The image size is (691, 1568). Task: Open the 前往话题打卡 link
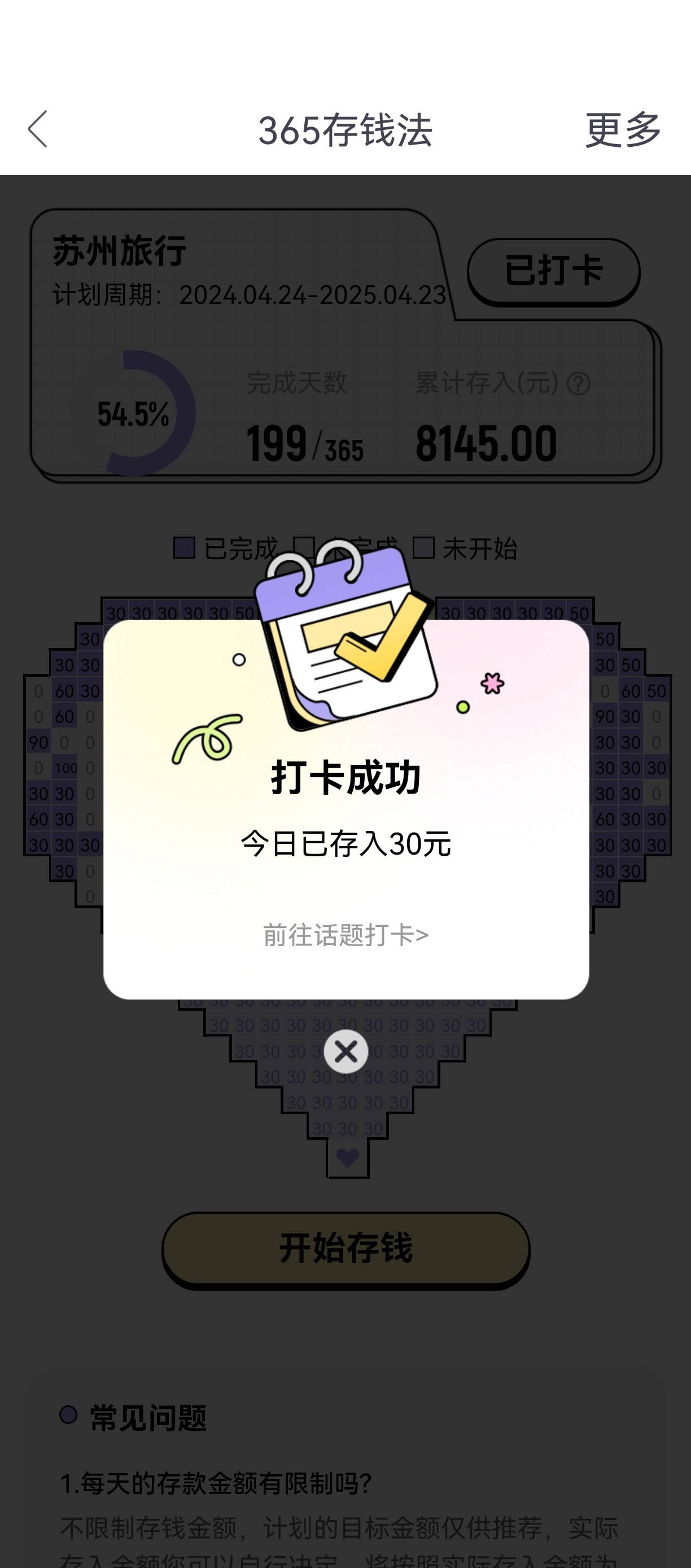[x=345, y=935]
